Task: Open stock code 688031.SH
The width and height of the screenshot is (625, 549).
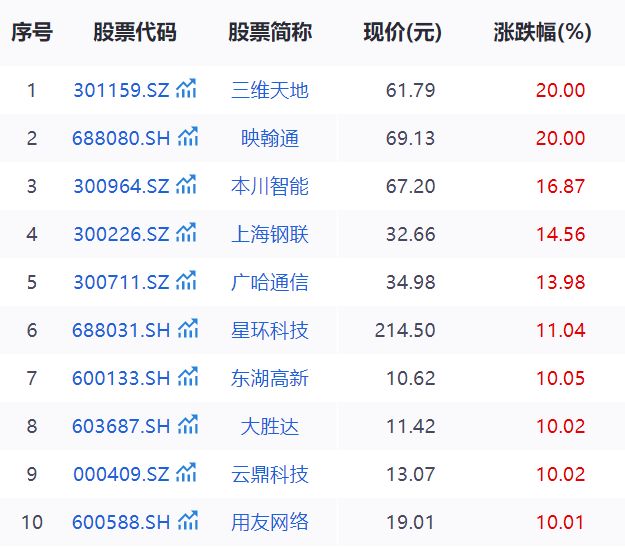Action: [121, 331]
